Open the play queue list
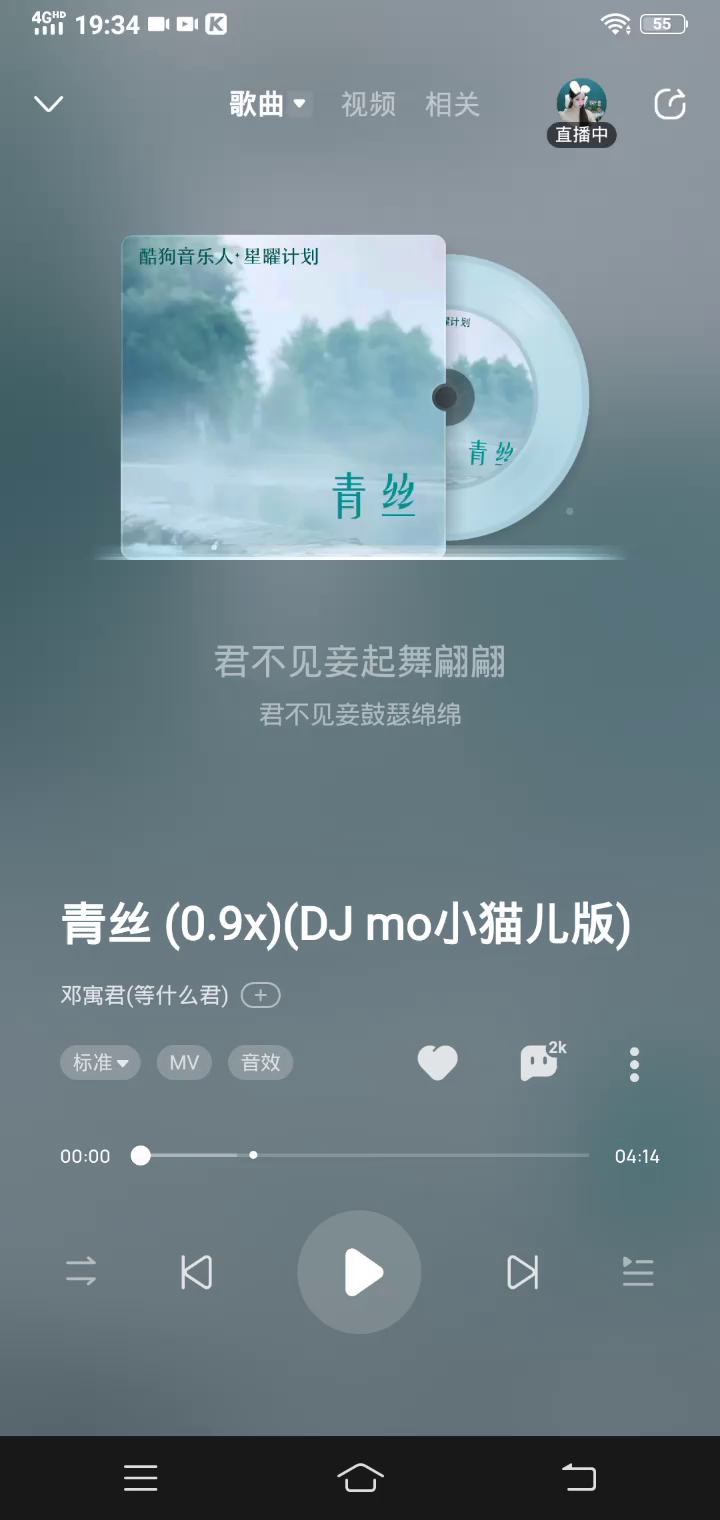Viewport: 720px width, 1520px height. pyautogui.click(x=637, y=1272)
